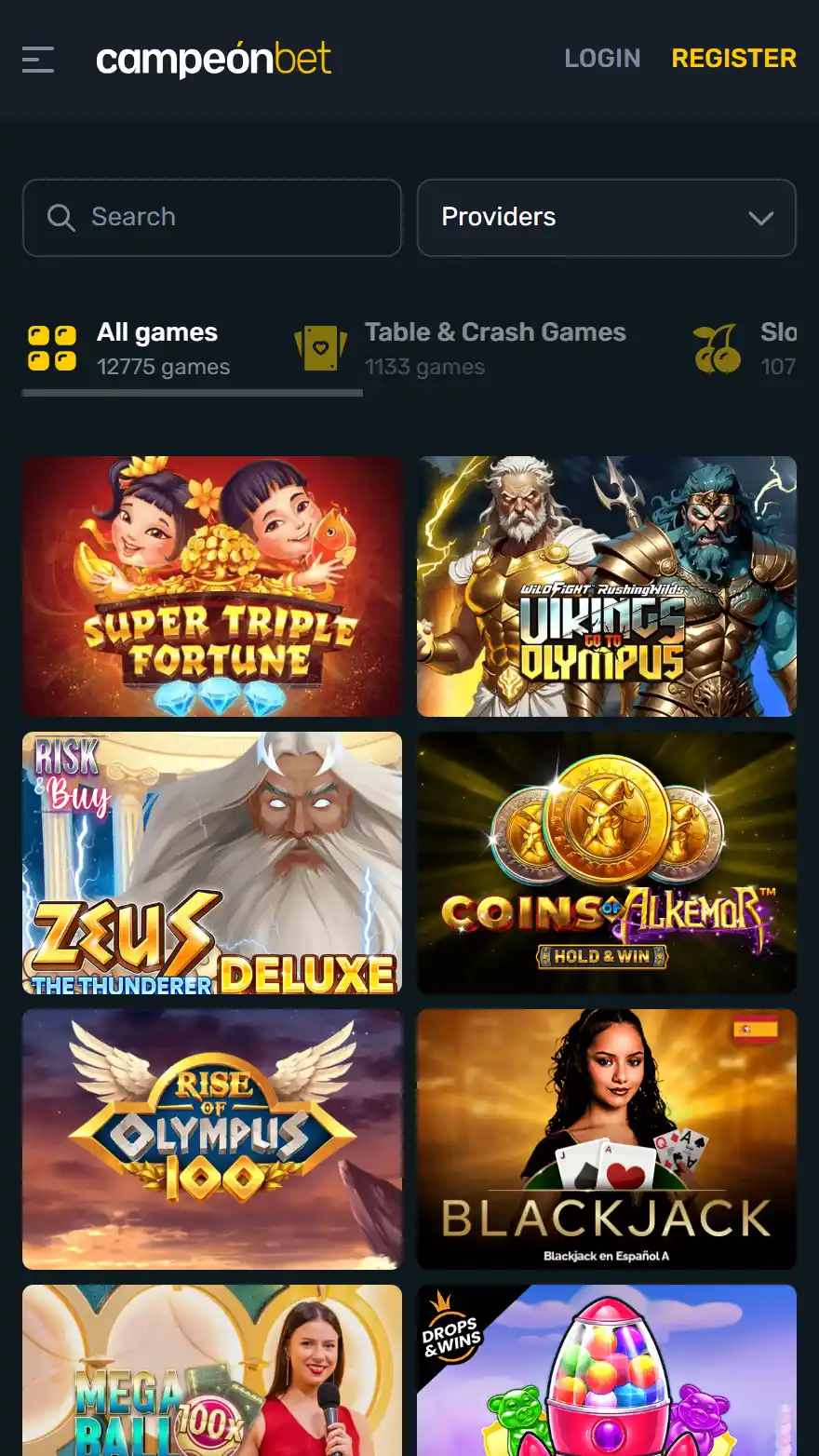Open the Super Triple Fortune game
The width and height of the screenshot is (819, 1456).
coord(212,586)
